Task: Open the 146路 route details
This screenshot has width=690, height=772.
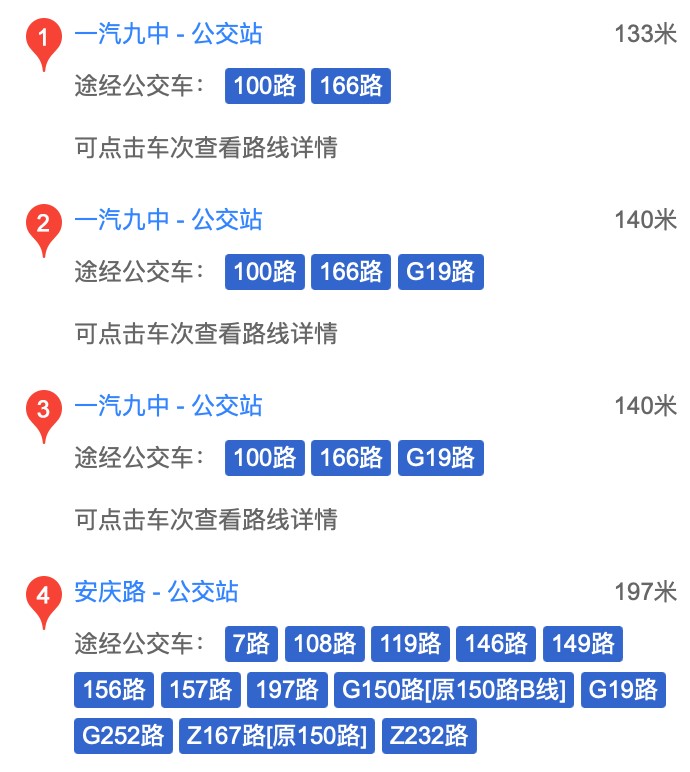Action: click(497, 644)
